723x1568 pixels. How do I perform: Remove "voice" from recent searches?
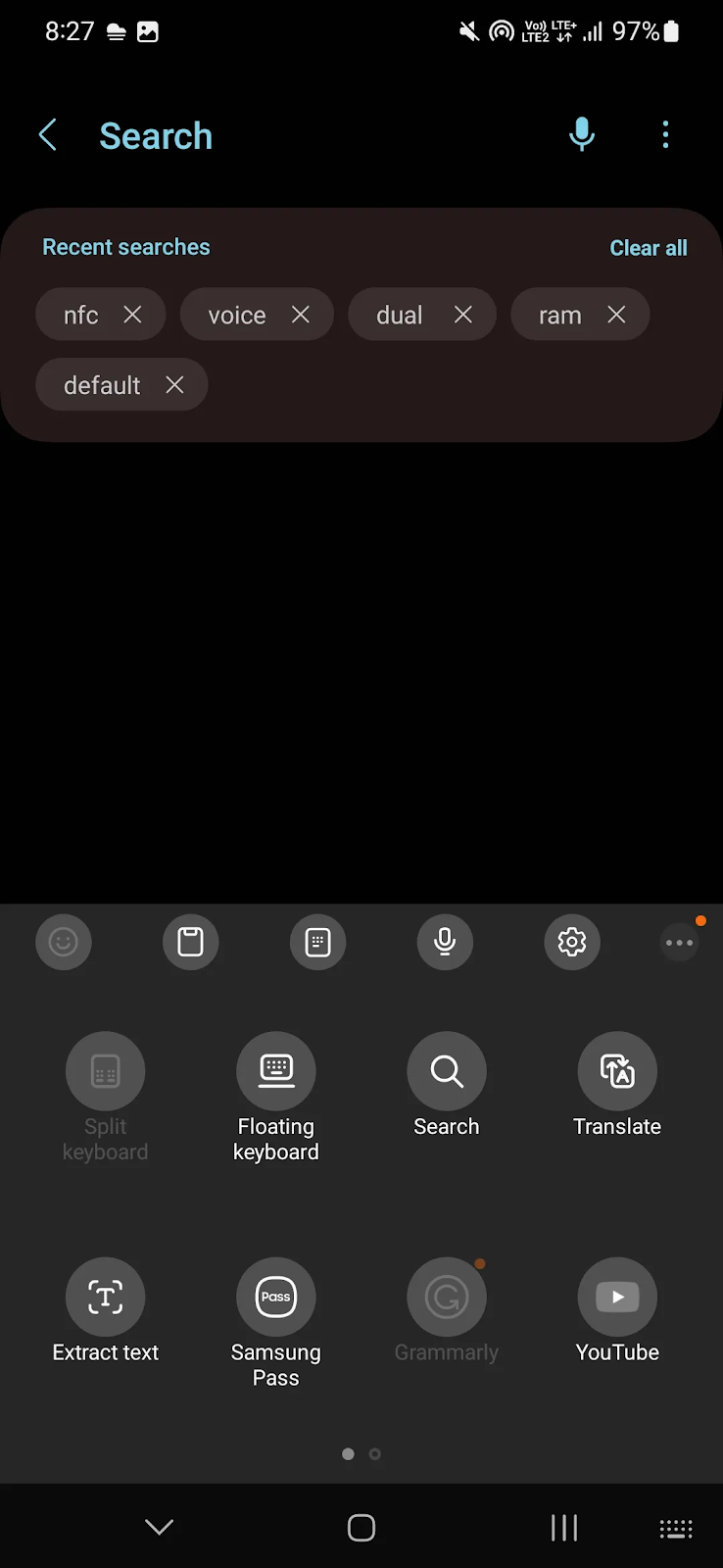coord(301,315)
